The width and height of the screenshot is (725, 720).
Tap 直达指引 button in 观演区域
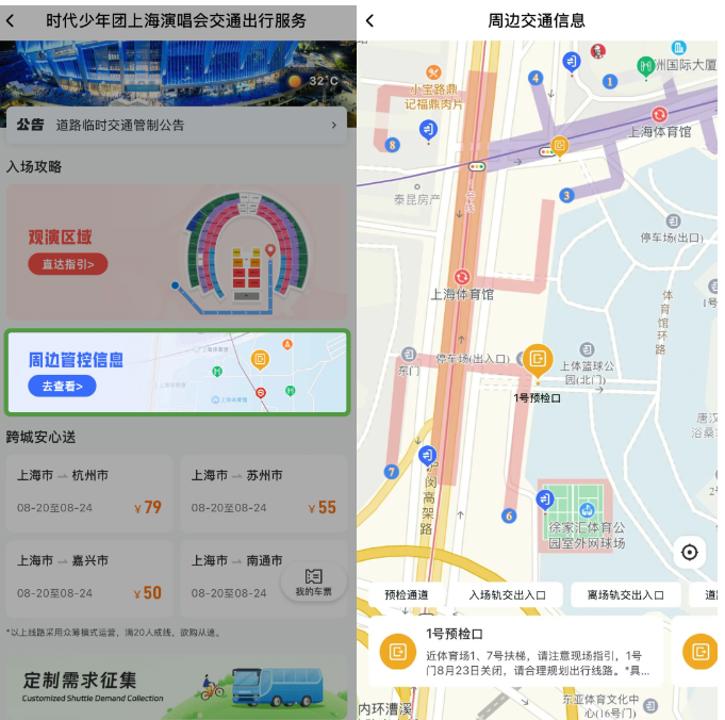[68, 265]
